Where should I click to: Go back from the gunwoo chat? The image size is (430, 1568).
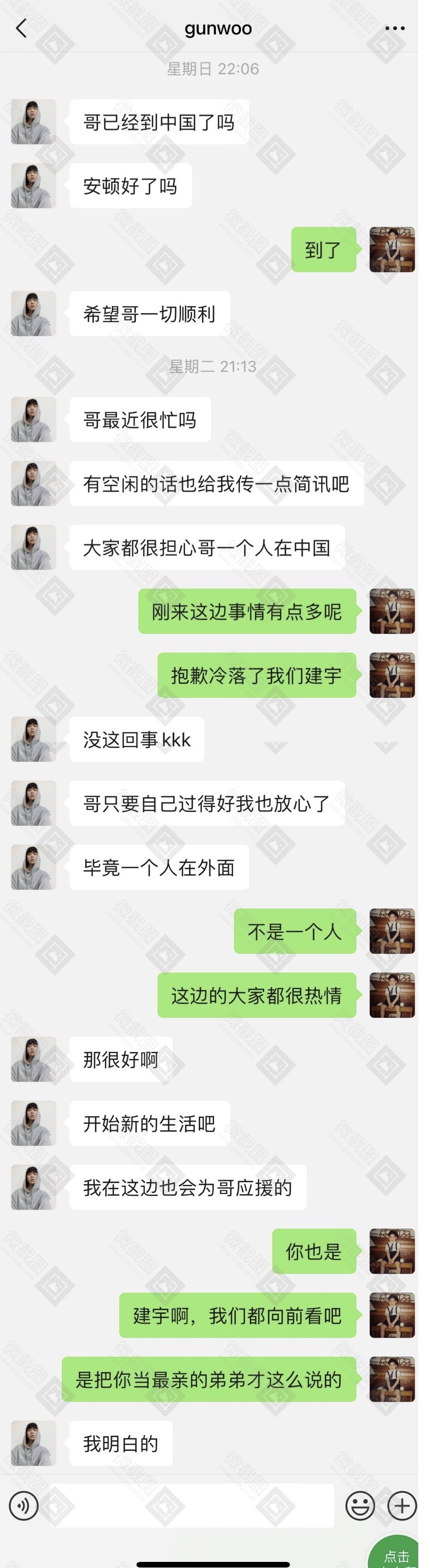click(x=21, y=28)
